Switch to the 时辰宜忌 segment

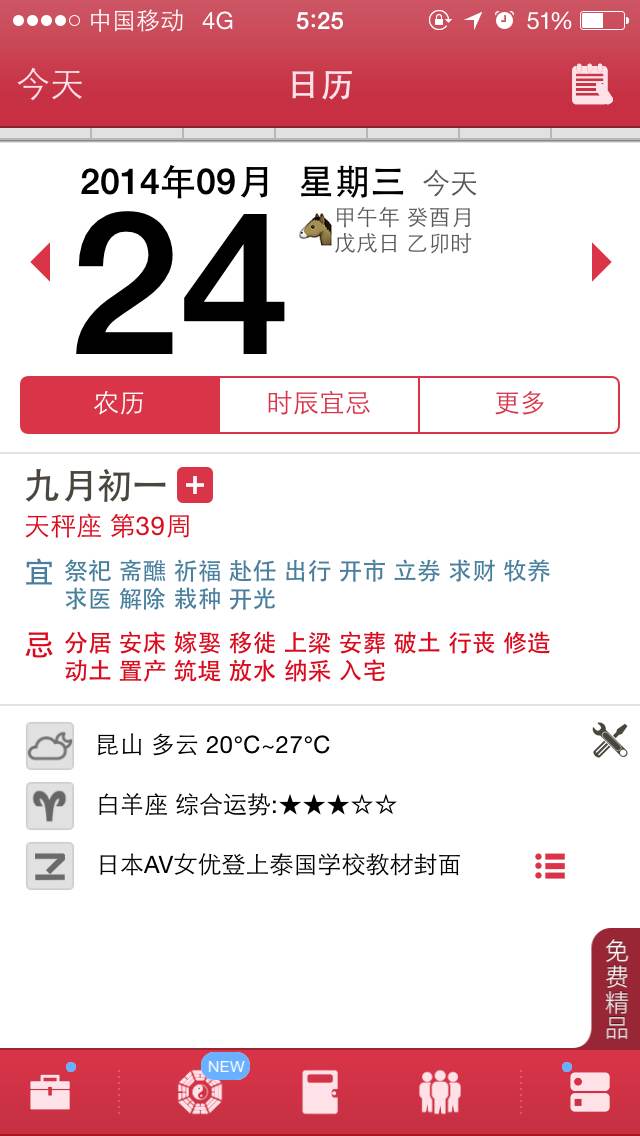click(x=319, y=404)
